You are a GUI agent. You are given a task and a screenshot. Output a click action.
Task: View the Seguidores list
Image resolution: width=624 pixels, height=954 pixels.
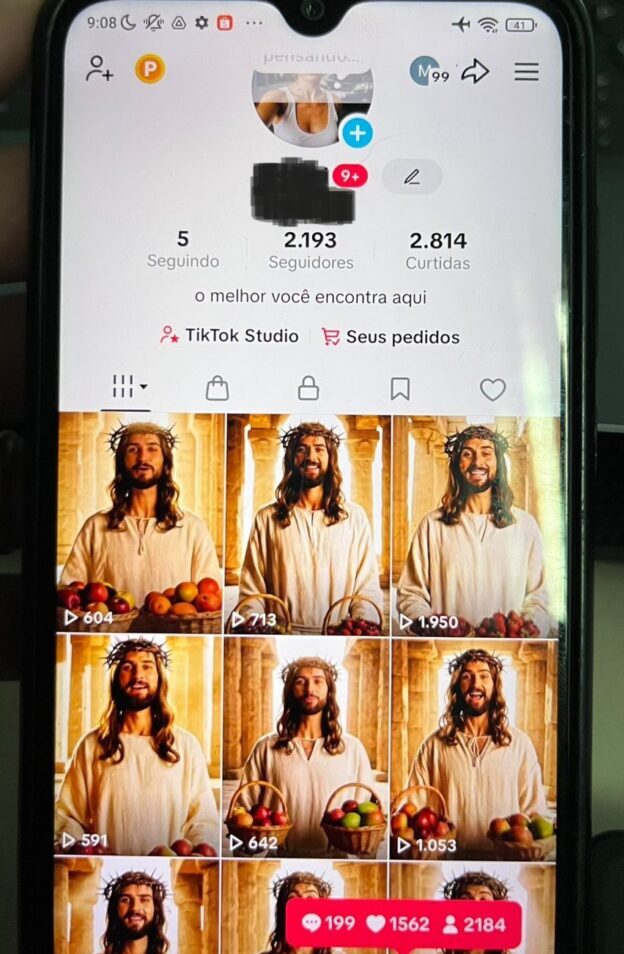[x=311, y=249]
